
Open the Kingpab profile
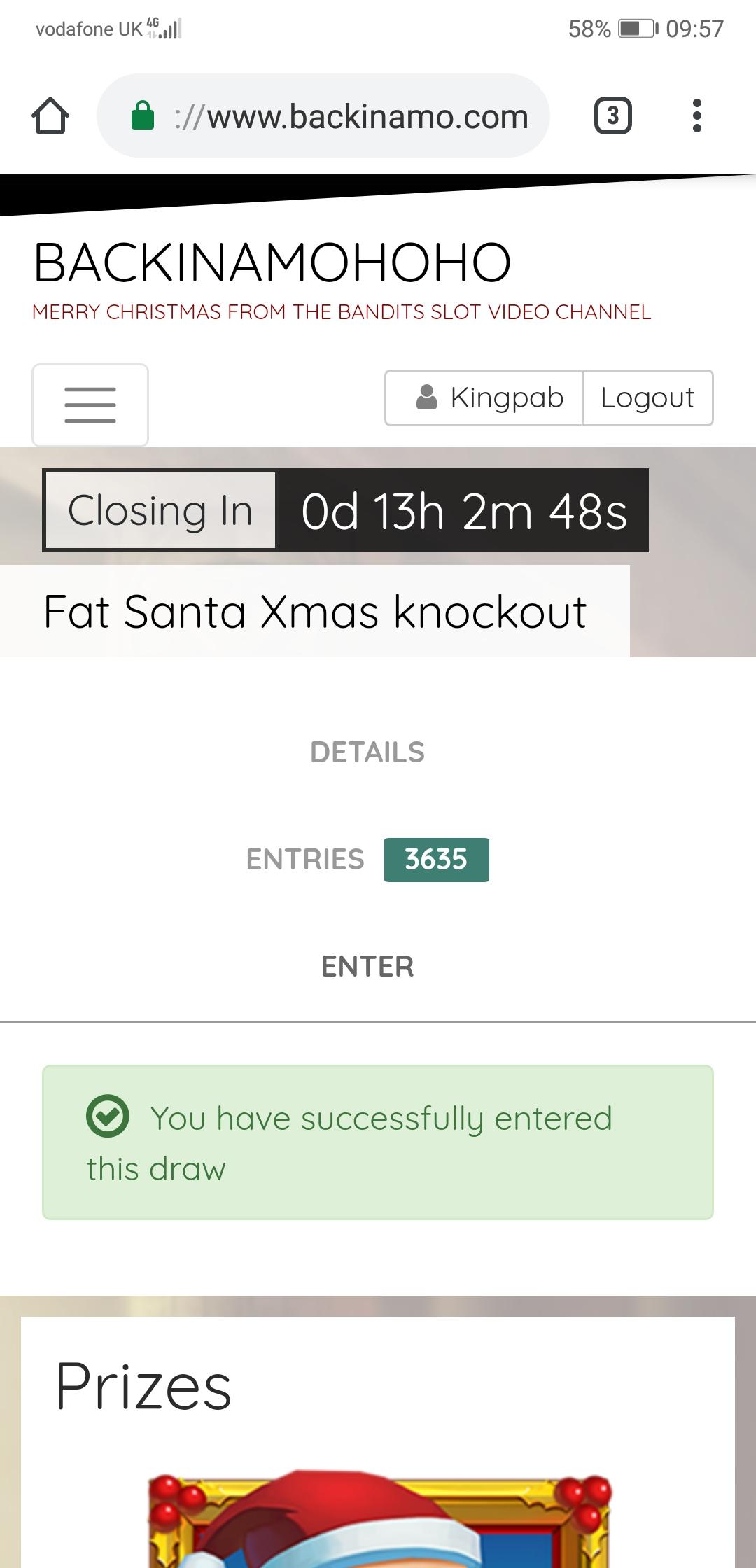[484, 398]
